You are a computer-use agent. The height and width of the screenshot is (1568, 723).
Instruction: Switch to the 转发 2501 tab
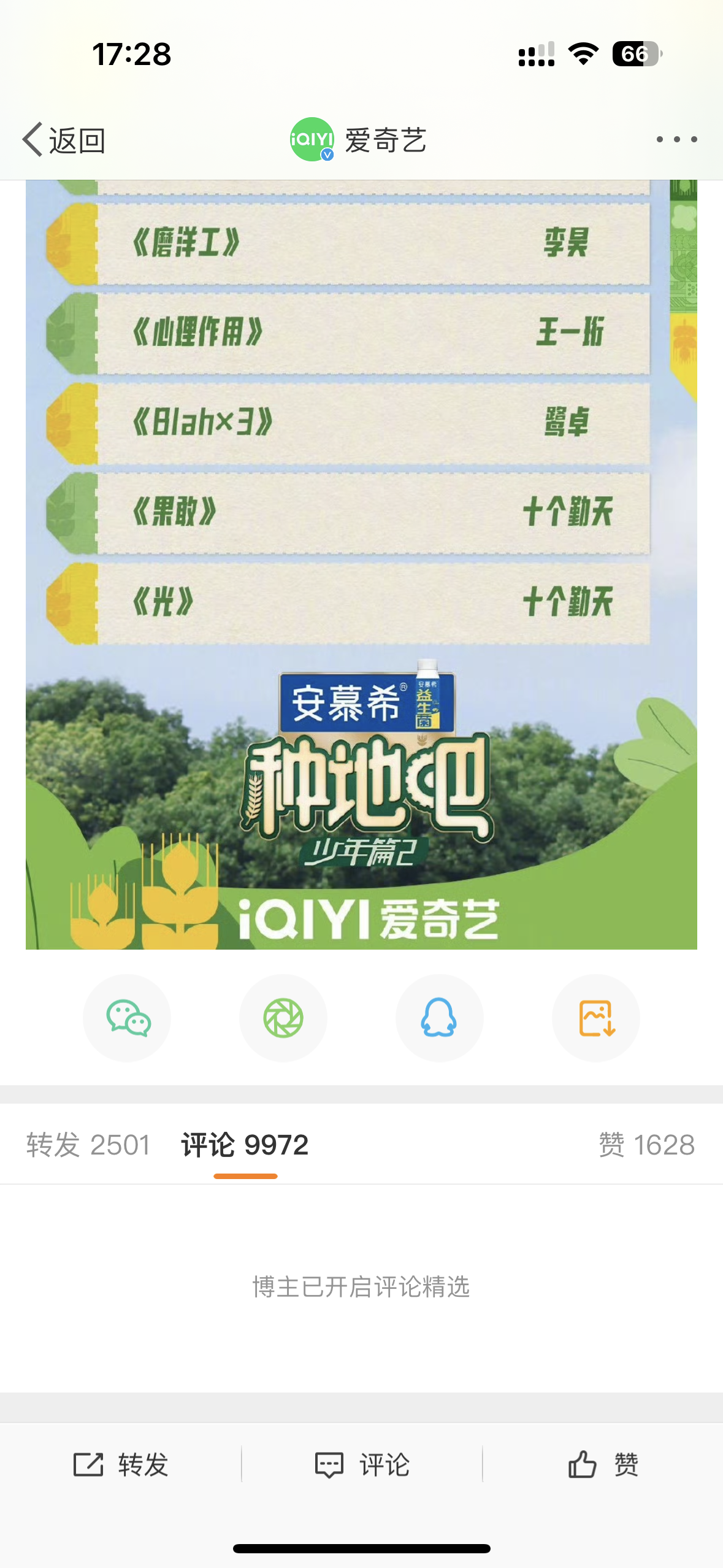(88, 1145)
